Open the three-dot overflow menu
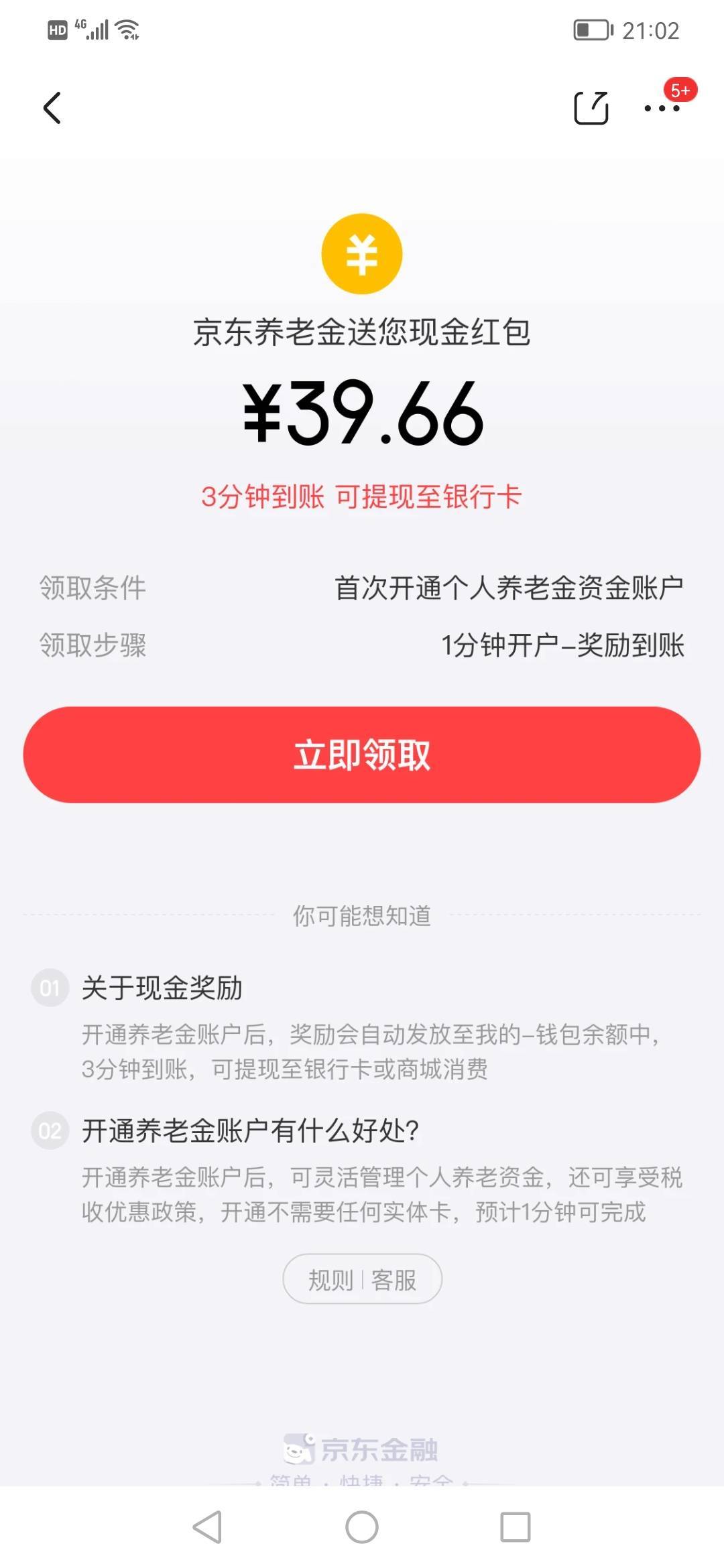 (x=662, y=108)
